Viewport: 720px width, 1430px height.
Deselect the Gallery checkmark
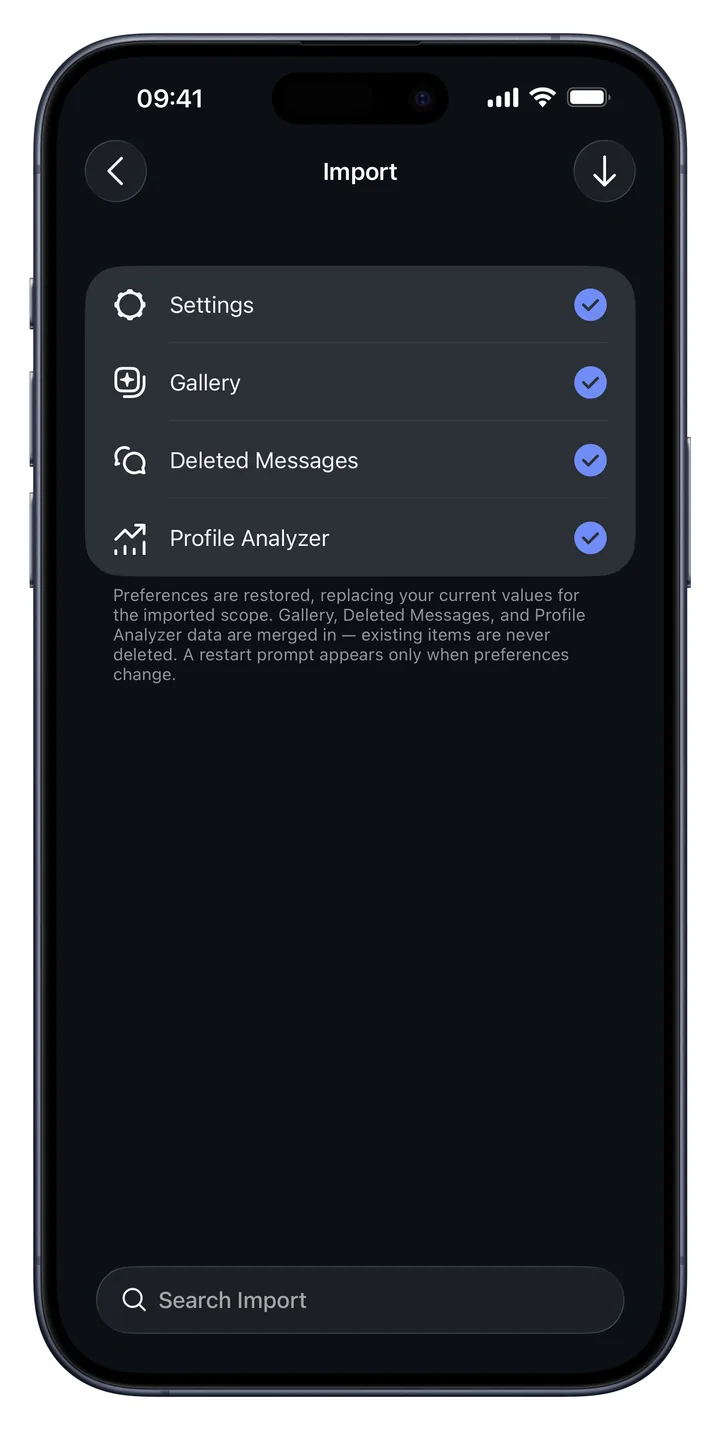click(x=590, y=383)
